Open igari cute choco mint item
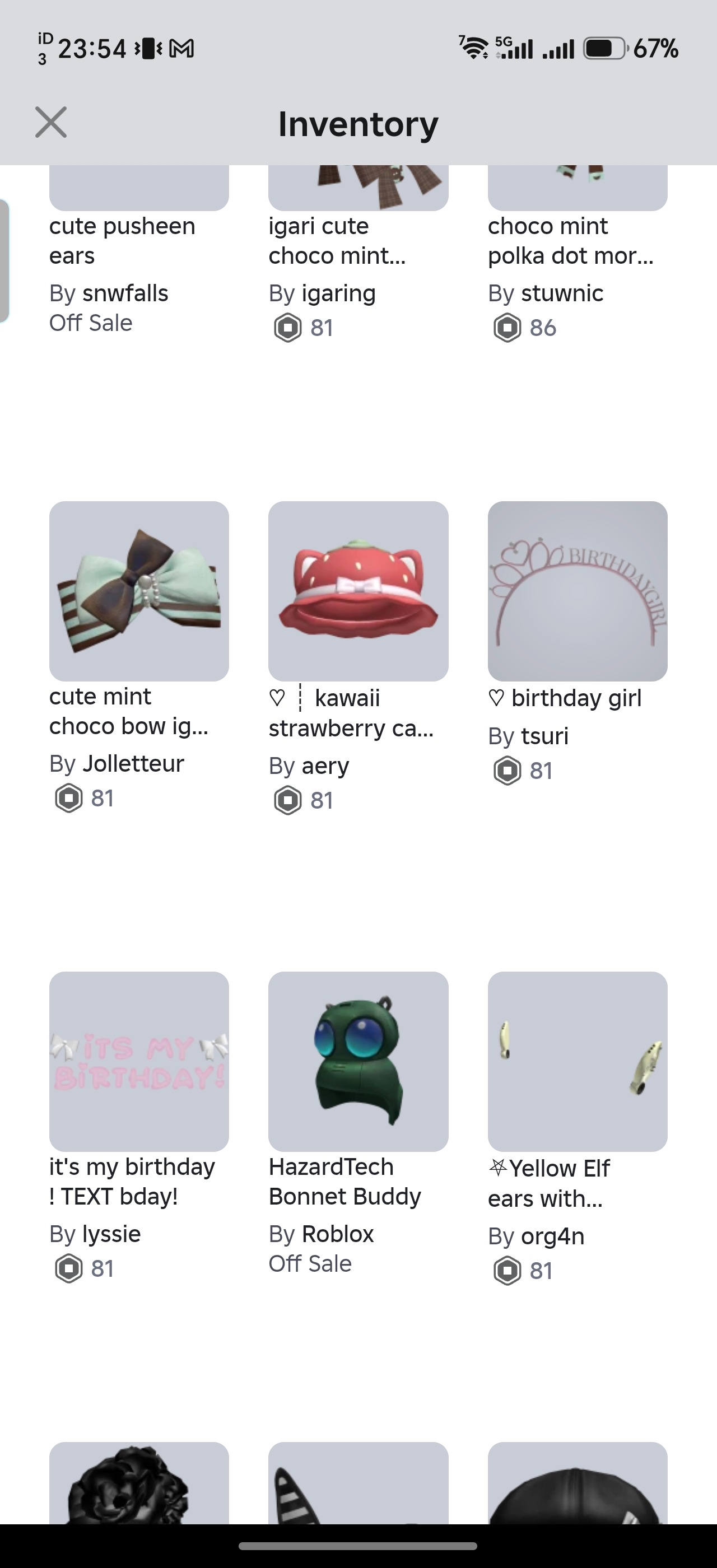 click(358, 188)
